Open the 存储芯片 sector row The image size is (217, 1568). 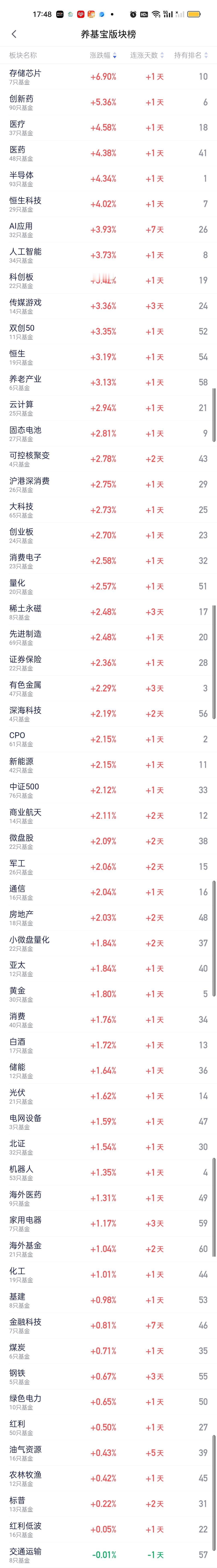(x=108, y=77)
